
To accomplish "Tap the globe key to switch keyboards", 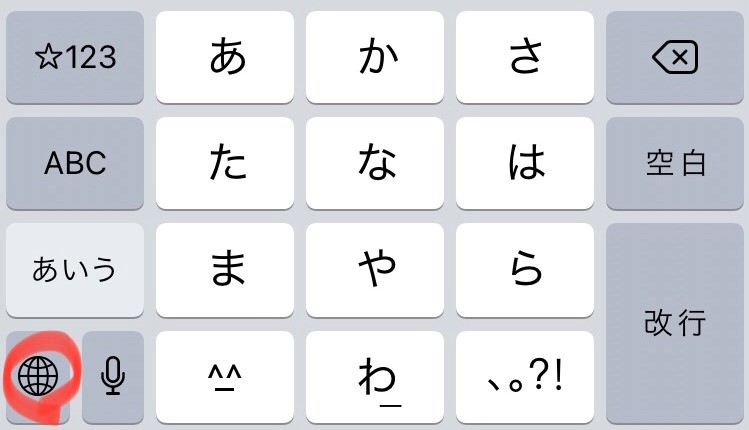I will [38, 376].
